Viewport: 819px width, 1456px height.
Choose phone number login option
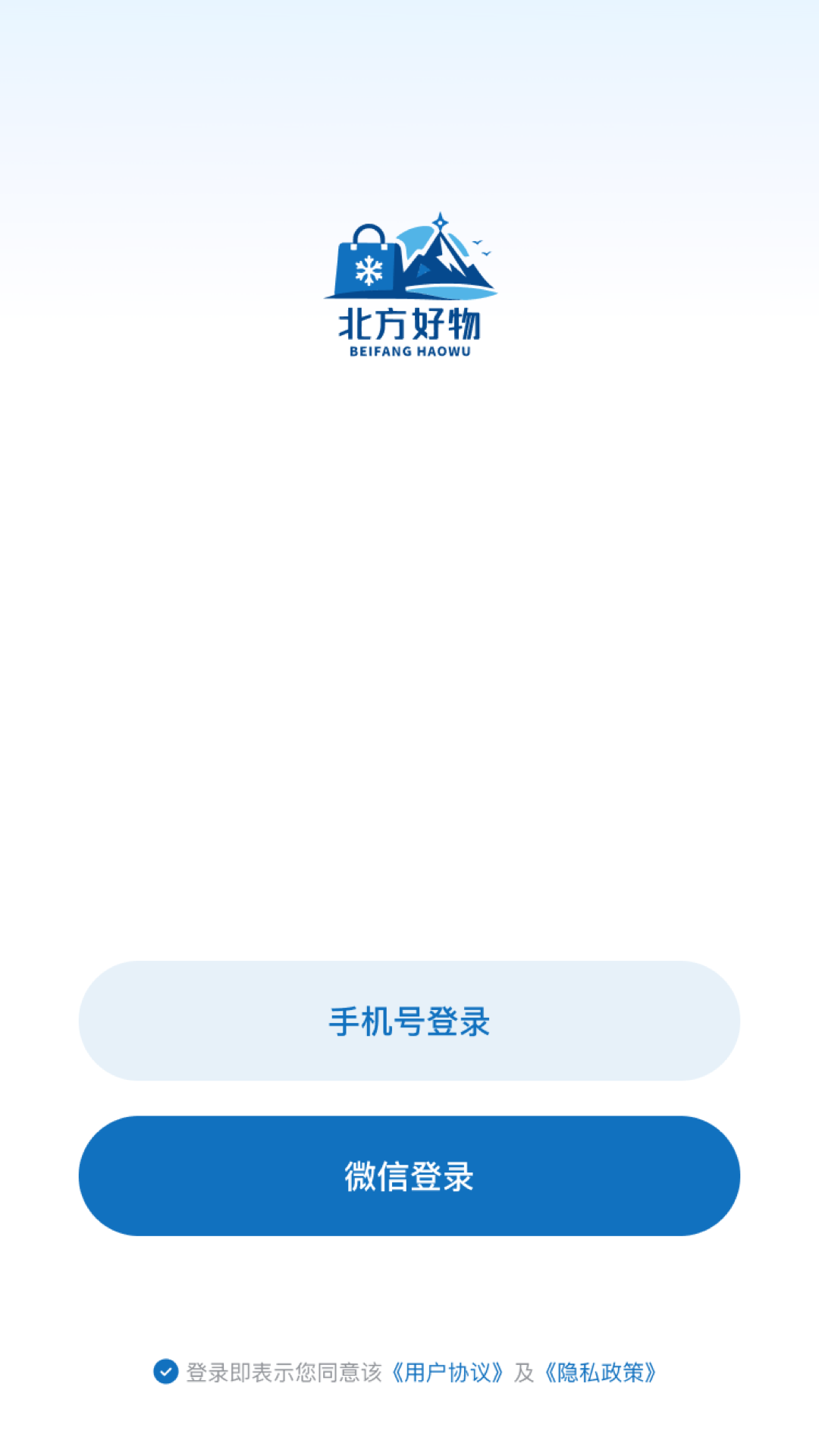409,1021
